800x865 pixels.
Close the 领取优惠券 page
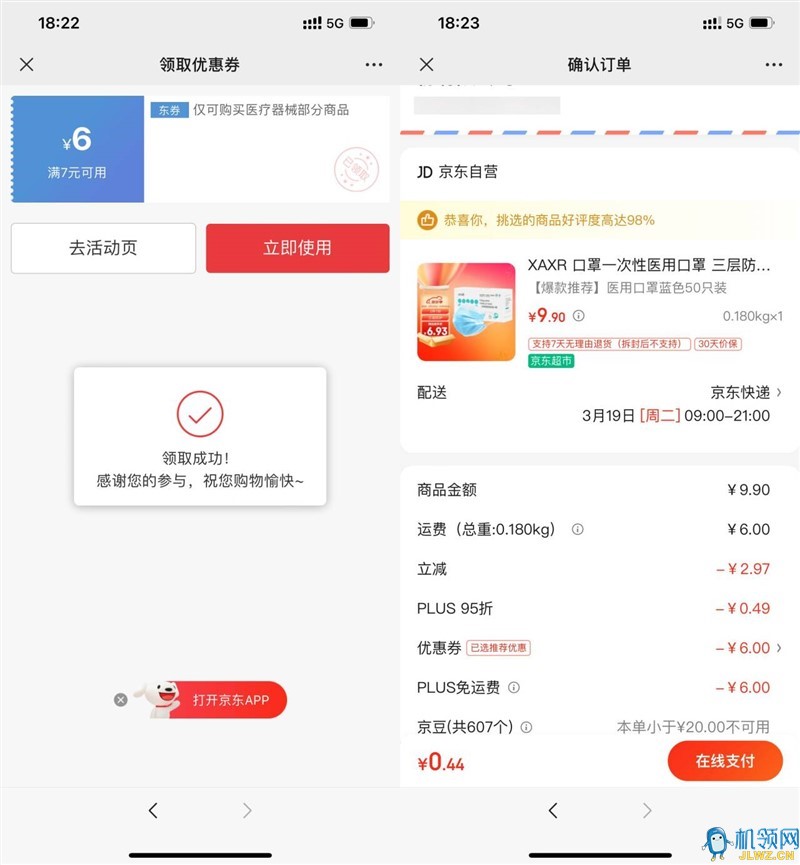pos(27,65)
